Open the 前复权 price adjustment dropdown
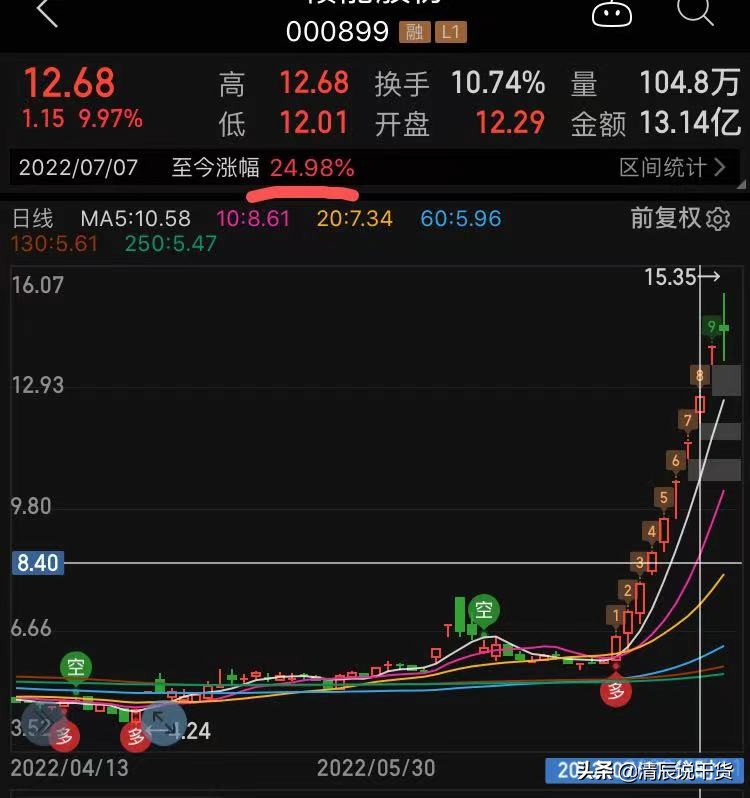This screenshot has height=798, width=750. tap(667, 218)
